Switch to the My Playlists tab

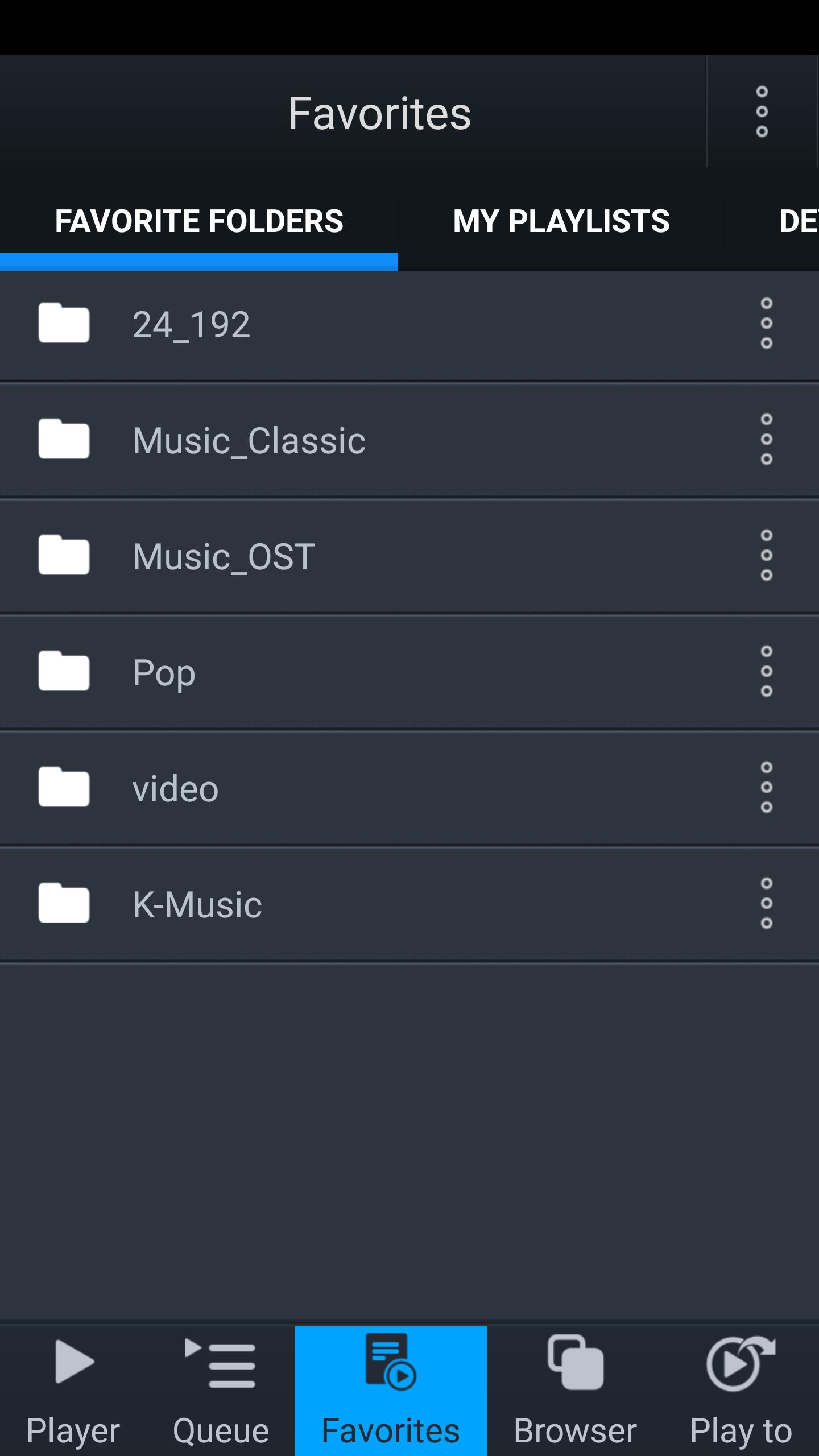tap(561, 221)
